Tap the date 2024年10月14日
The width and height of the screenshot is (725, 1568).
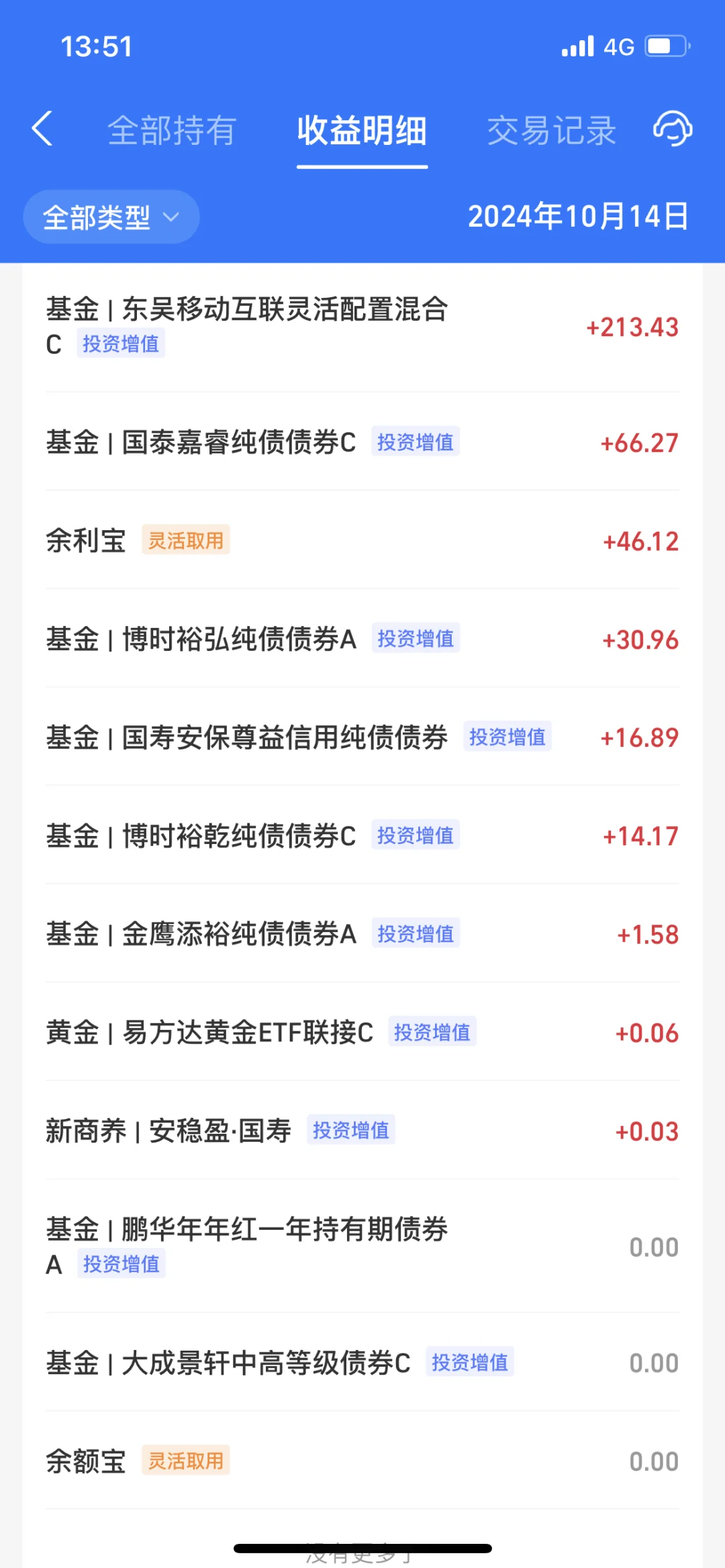tap(577, 216)
